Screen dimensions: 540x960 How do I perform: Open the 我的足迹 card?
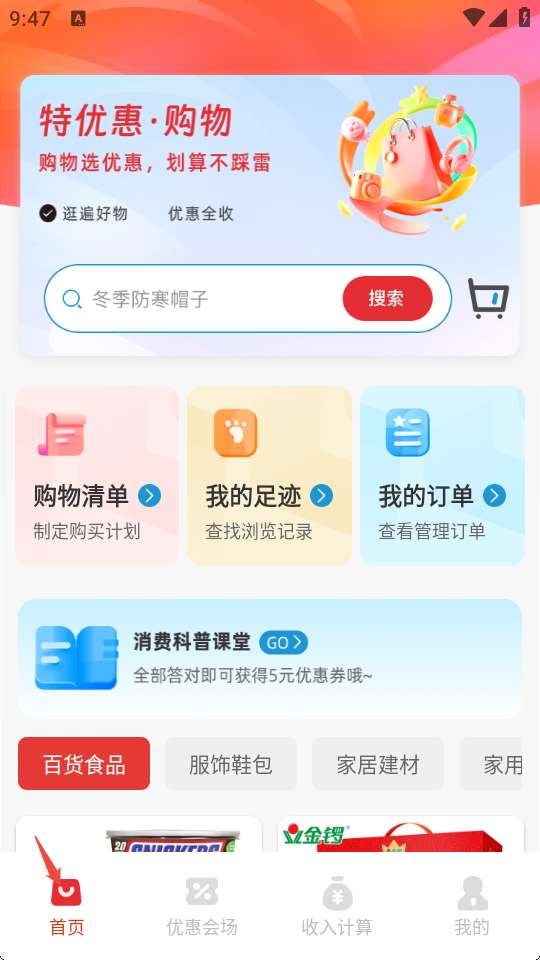tap(270, 475)
